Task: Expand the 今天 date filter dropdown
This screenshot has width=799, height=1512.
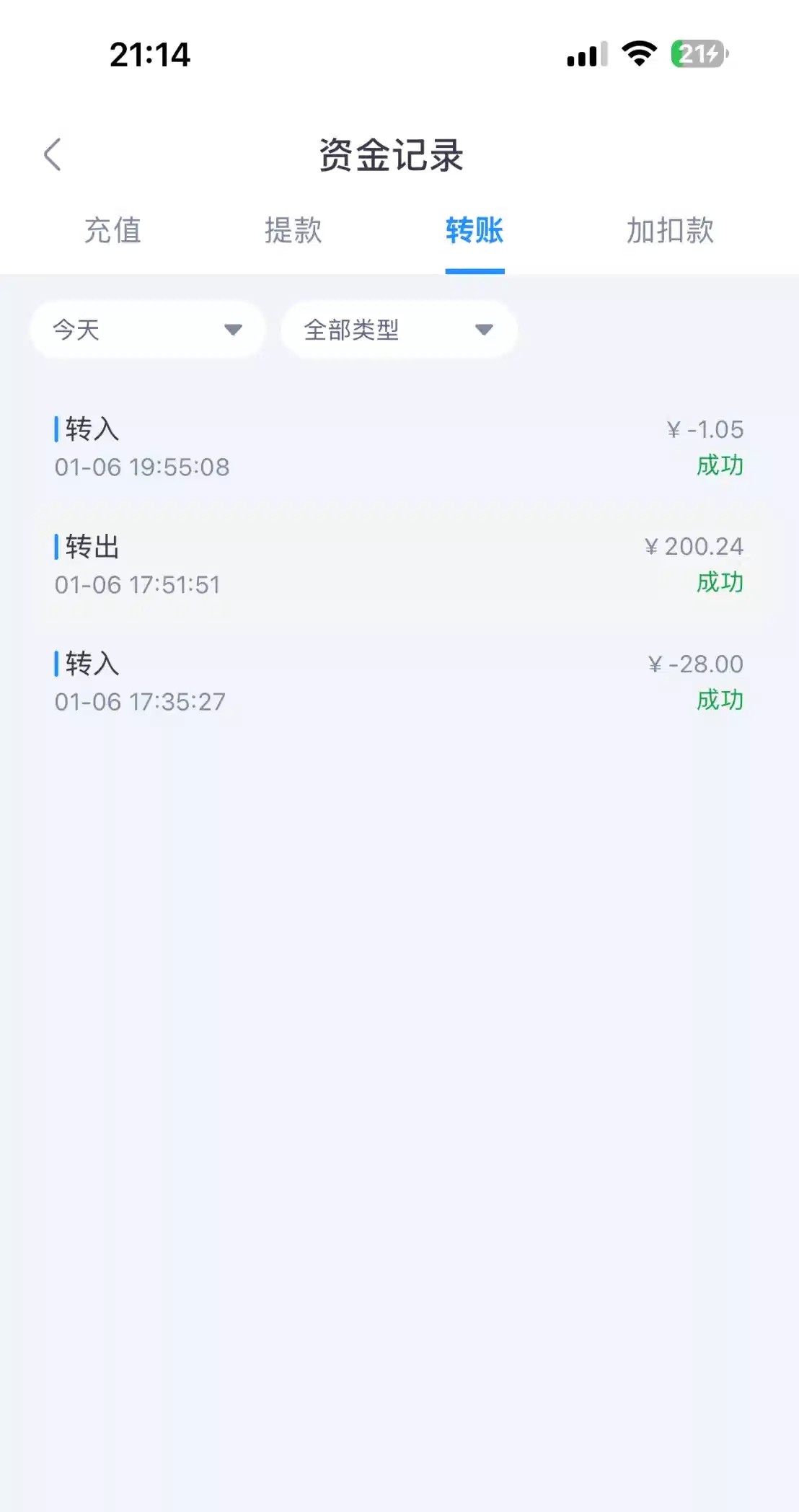Action: pyautogui.click(x=148, y=330)
